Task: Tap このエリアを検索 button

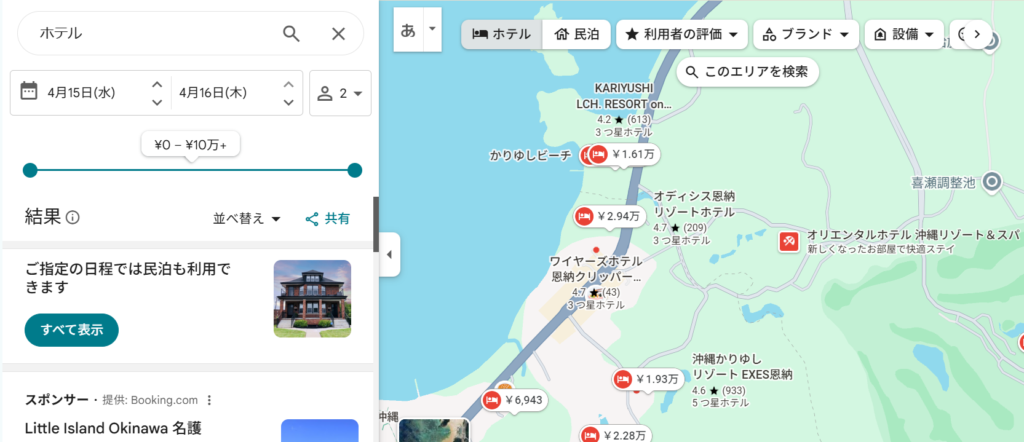Action: point(748,72)
